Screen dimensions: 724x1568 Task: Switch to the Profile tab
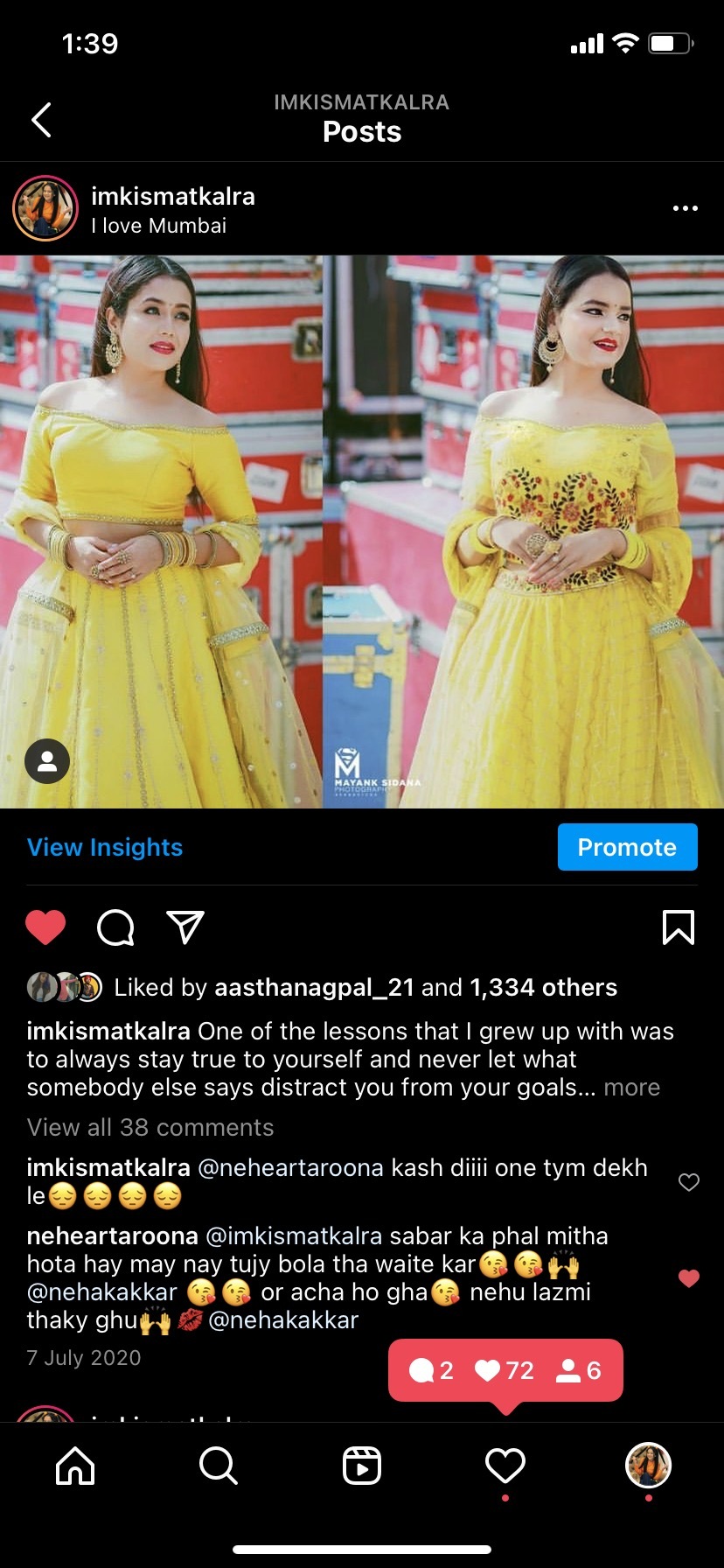point(648,1466)
